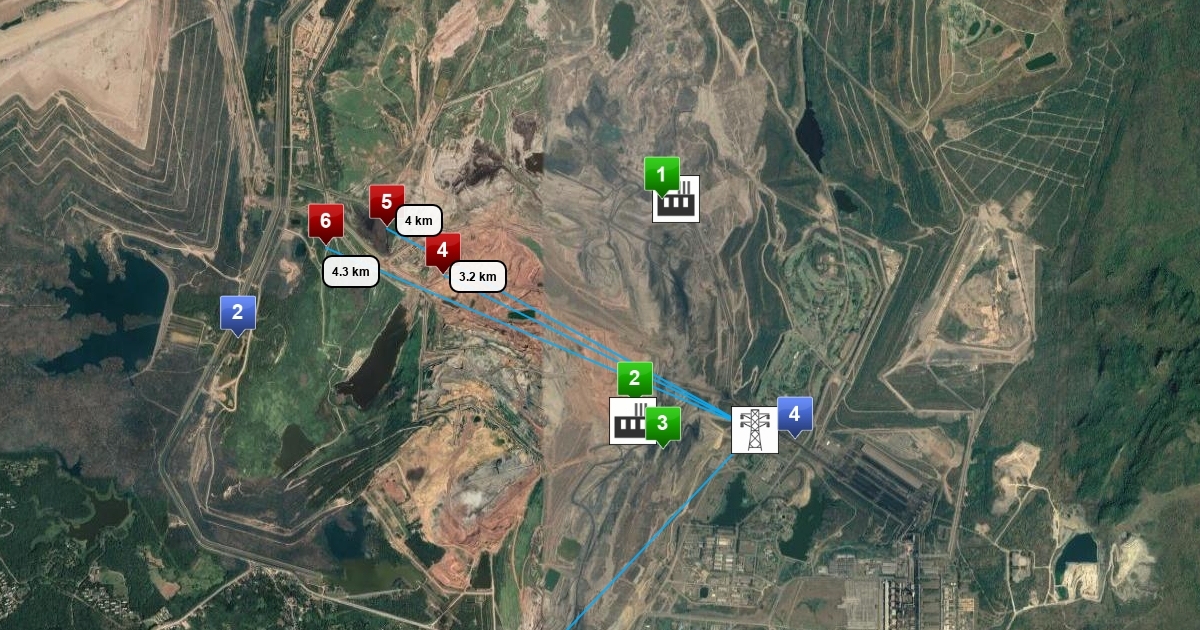Open green marker number 2
Image resolution: width=1200 pixels, height=630 pixels.
point(634,380)
